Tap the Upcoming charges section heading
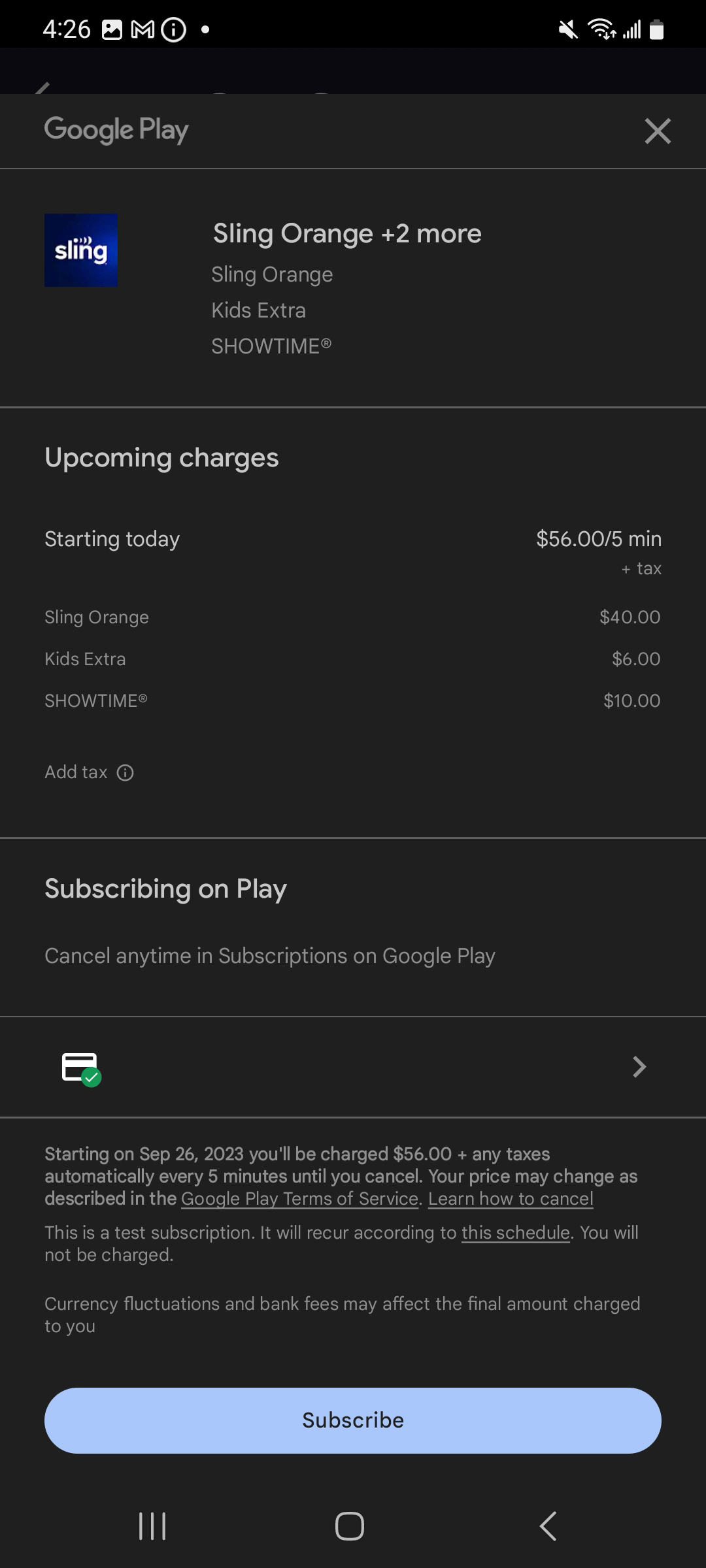This screenshot has width=706, height=1568. point(161,457)
